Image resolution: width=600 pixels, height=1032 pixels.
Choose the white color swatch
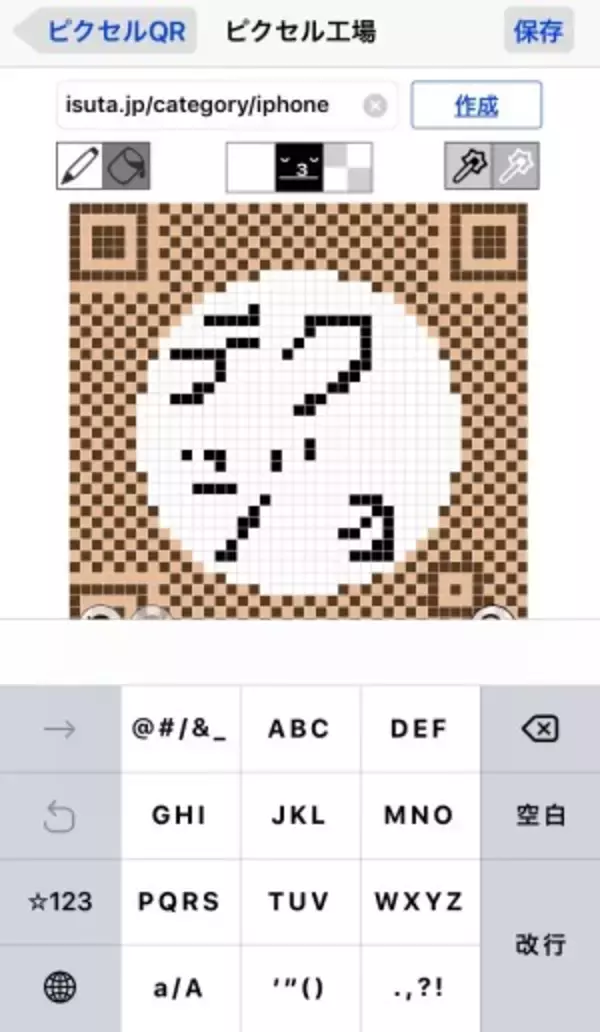pyautogui.click(x=251, y=167)
